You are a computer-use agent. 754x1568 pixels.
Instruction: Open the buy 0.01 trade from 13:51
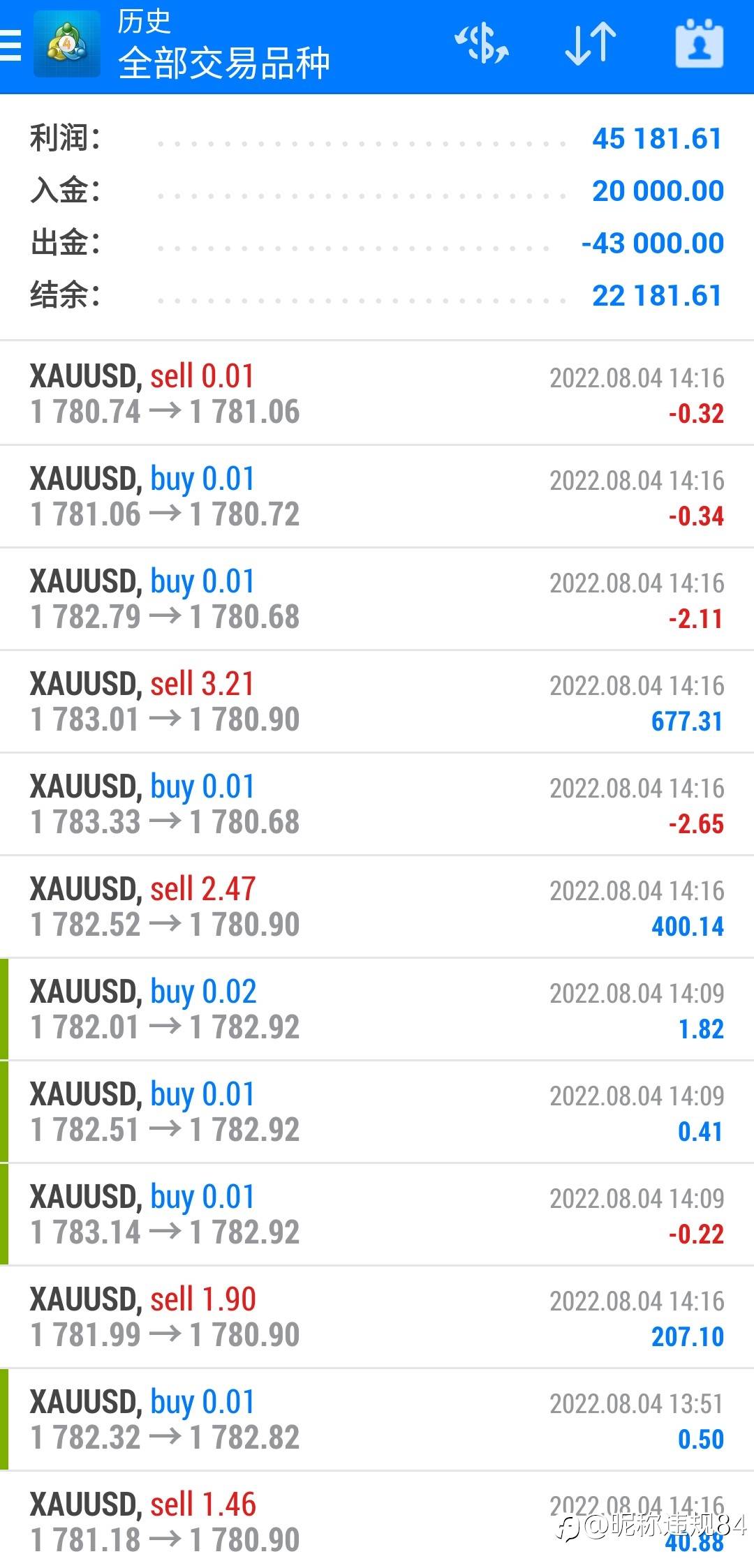point(377,1419)
